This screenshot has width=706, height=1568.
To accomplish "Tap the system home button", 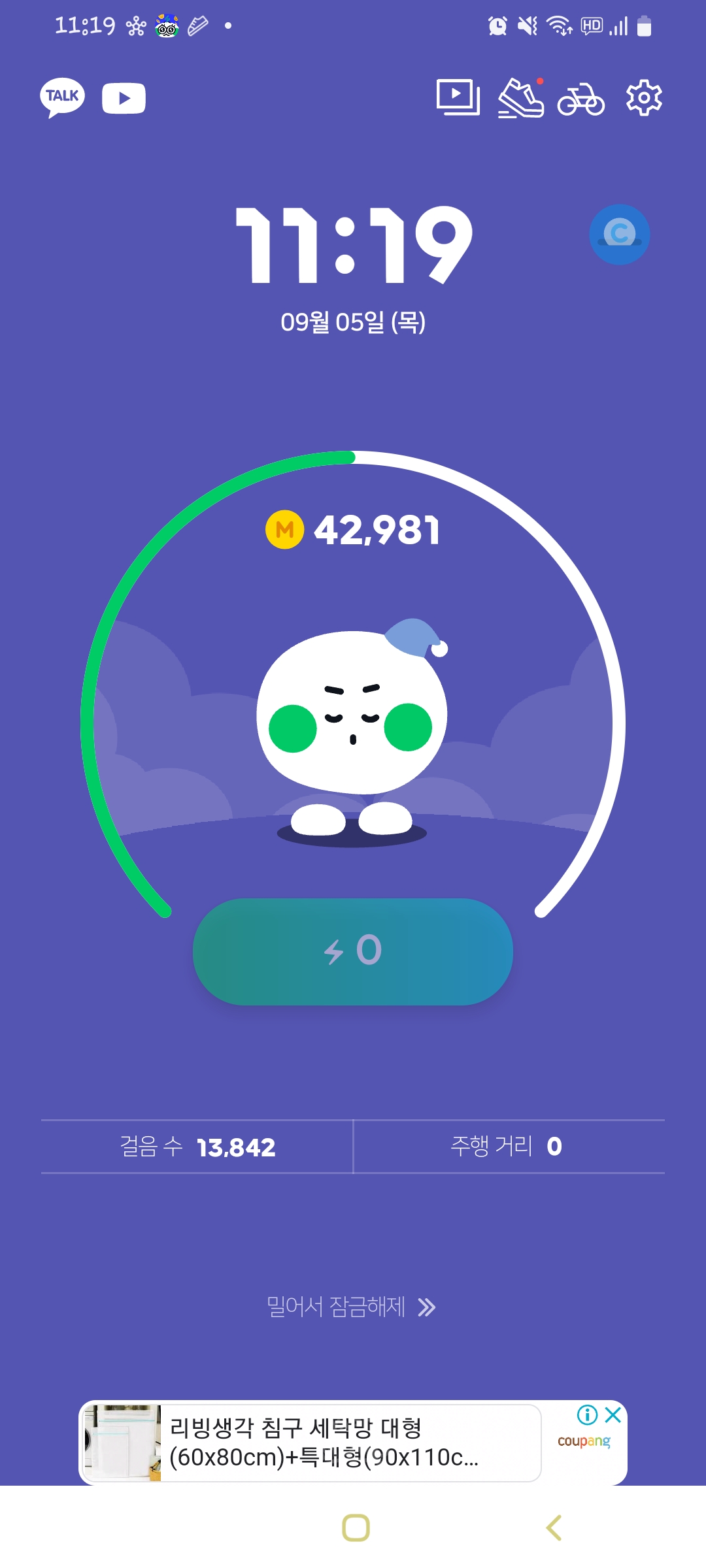I will 356,1527.
